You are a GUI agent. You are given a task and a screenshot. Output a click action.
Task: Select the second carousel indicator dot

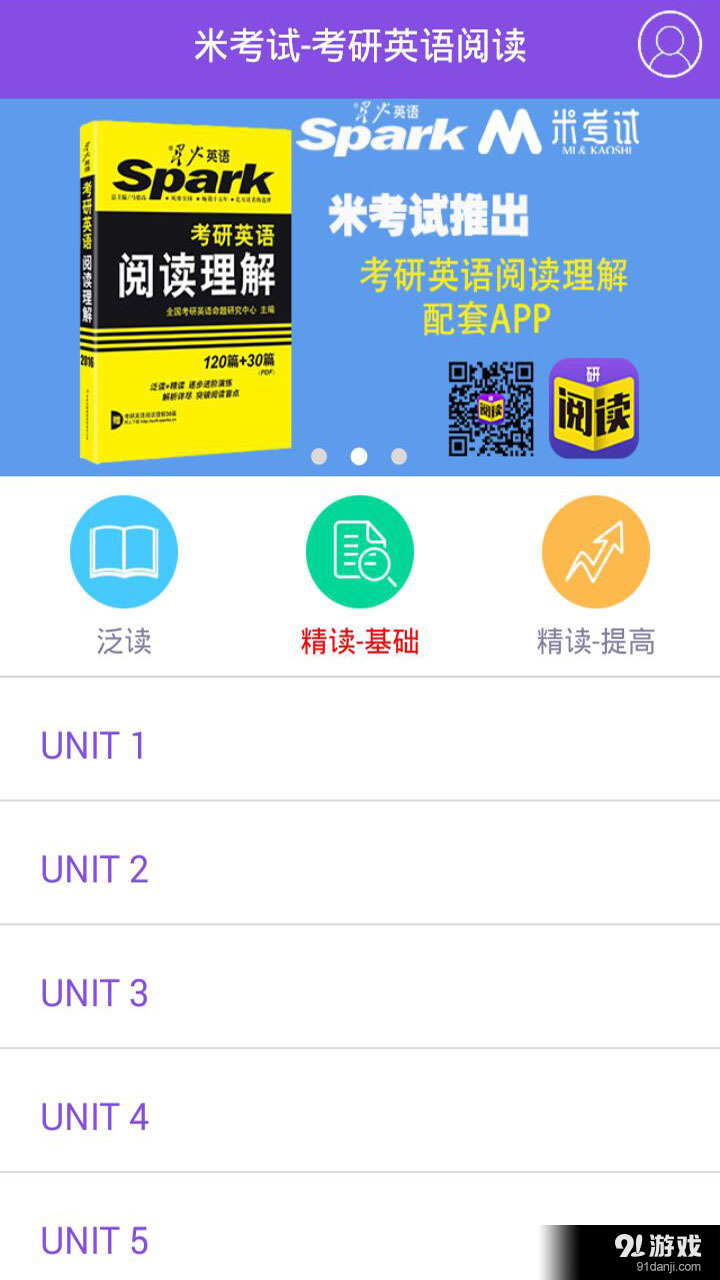coord(358,457)
